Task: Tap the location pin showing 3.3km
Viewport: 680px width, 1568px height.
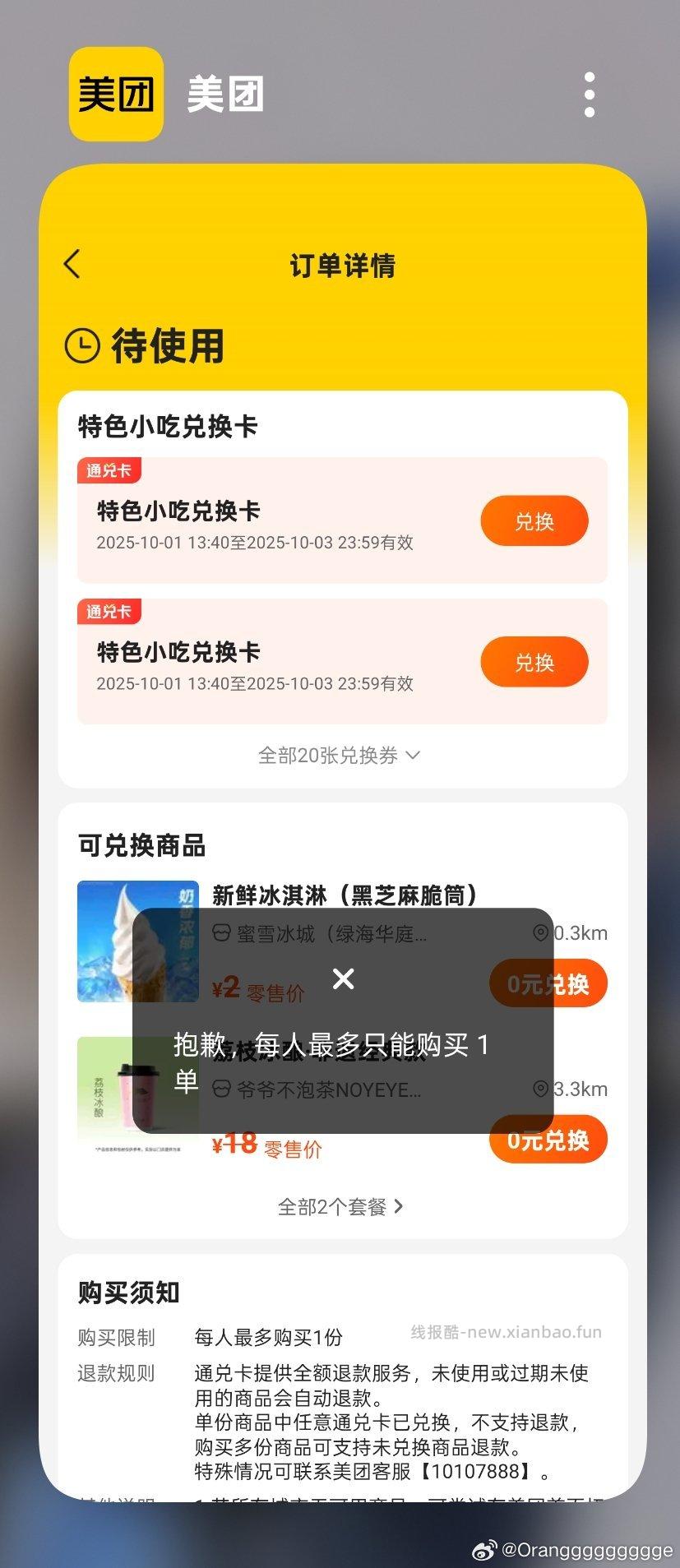Action: (x=542, y=1089)
